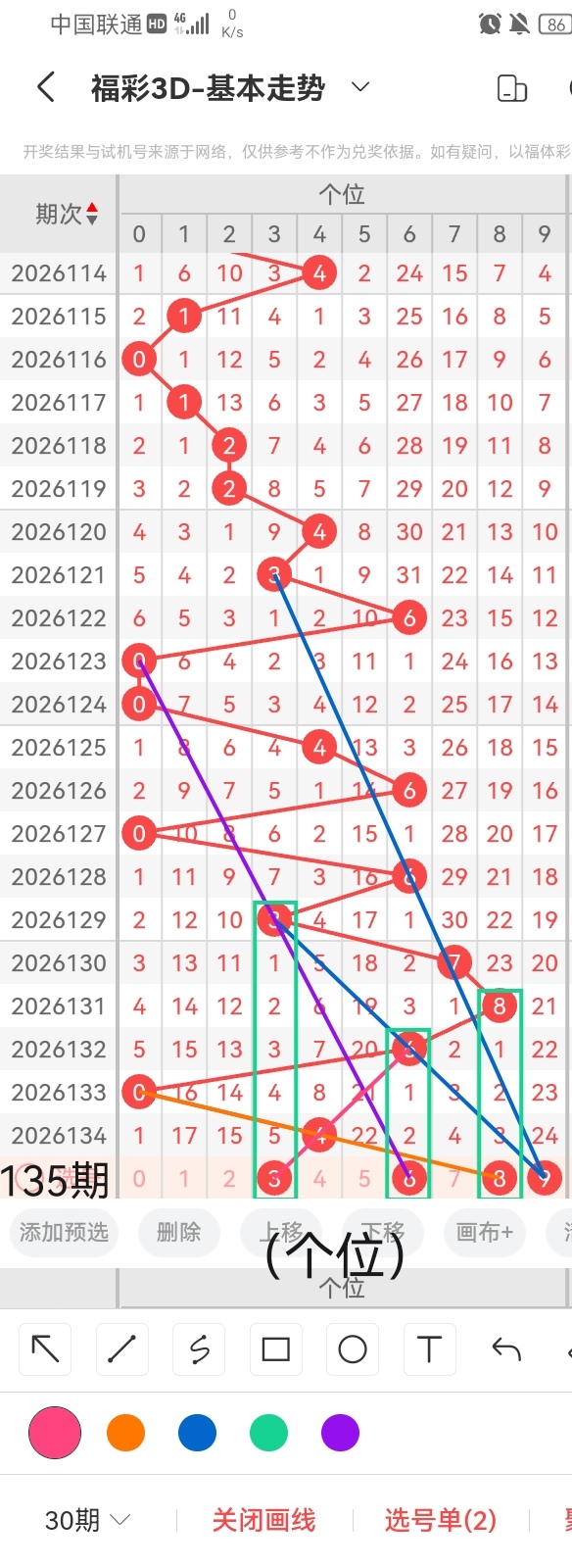Select the arrow drawing tool
This screenshot has height=1568, width=572.
45,1349
